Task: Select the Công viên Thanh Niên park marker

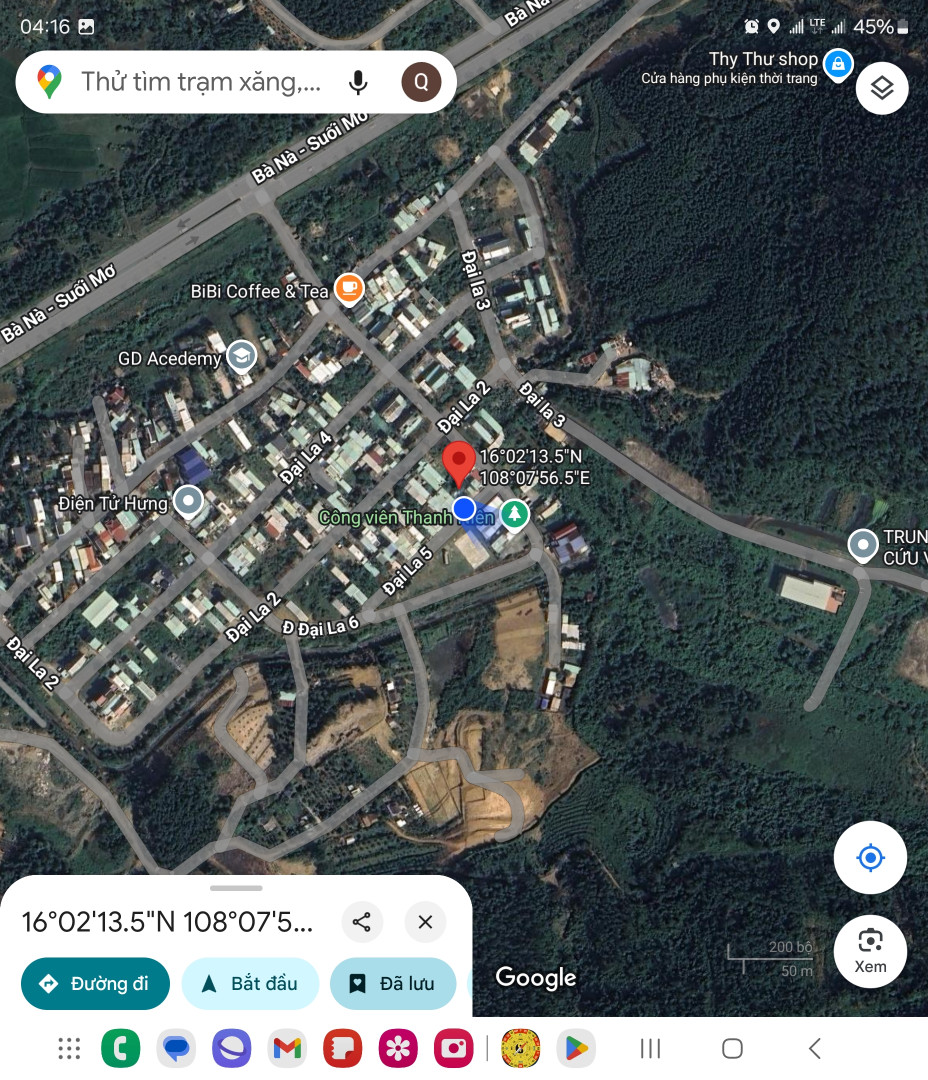Action: click(x=514, y=514)
